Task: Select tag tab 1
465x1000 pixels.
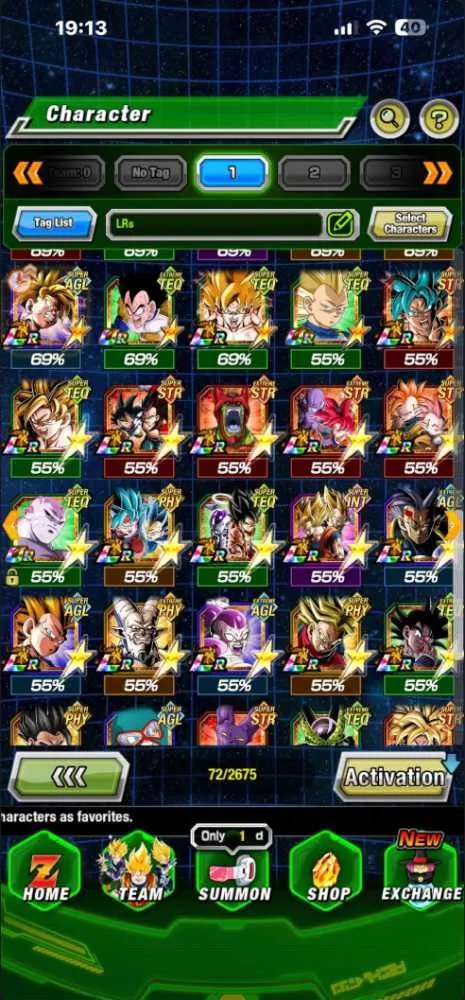Action: [x=232, y=172]
